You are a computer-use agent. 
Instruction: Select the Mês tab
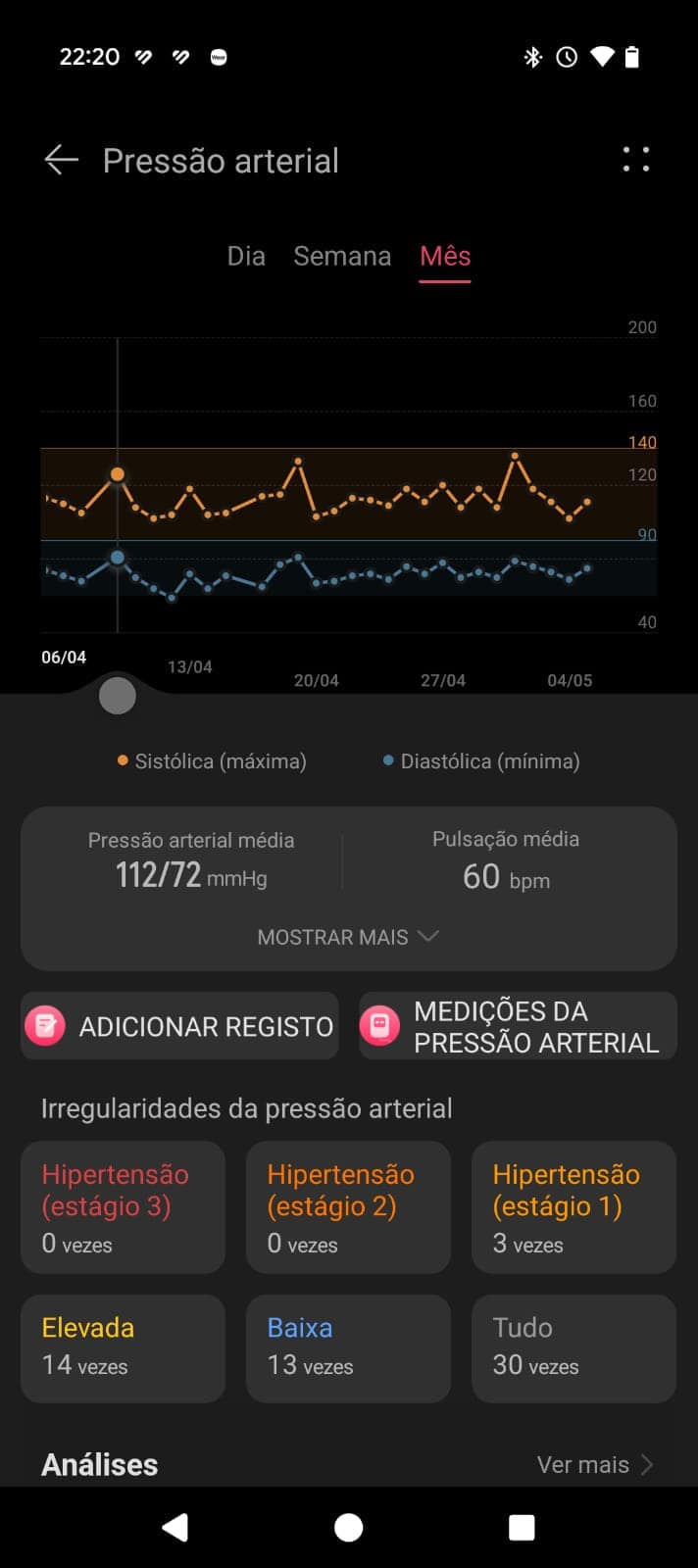pyautogui.click(x=445, y=256)
